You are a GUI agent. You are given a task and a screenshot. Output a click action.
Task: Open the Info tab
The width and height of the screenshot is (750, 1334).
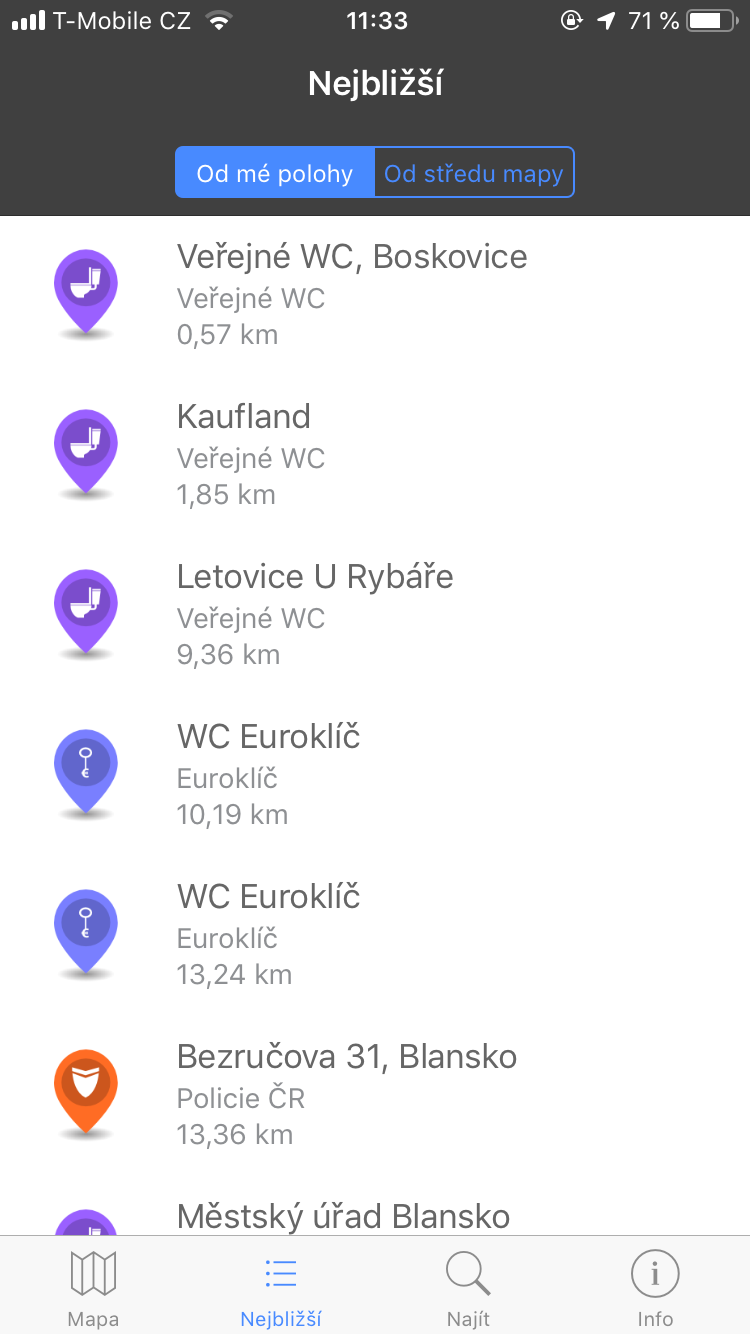tap(655, 1285)
